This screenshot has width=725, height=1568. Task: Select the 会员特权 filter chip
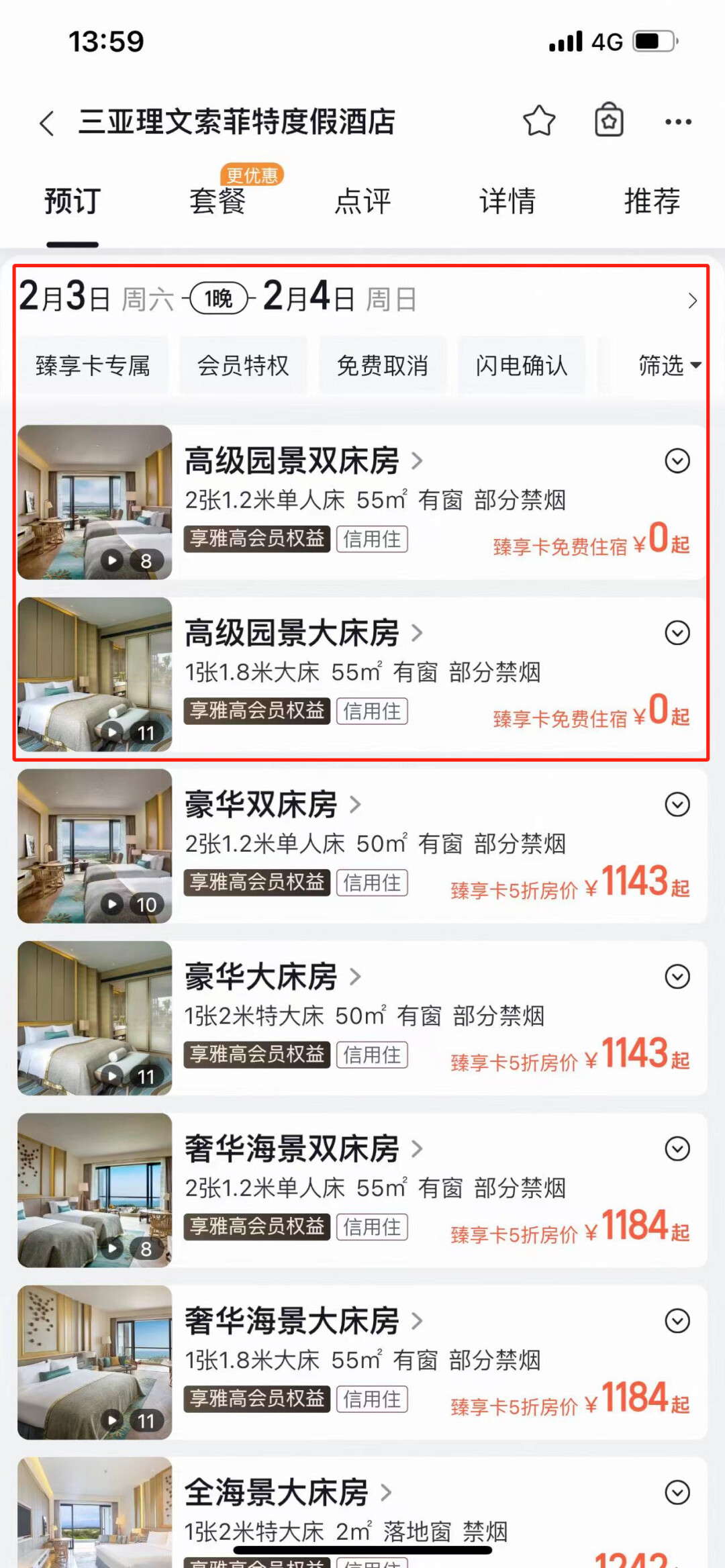[x=243, y=366]
